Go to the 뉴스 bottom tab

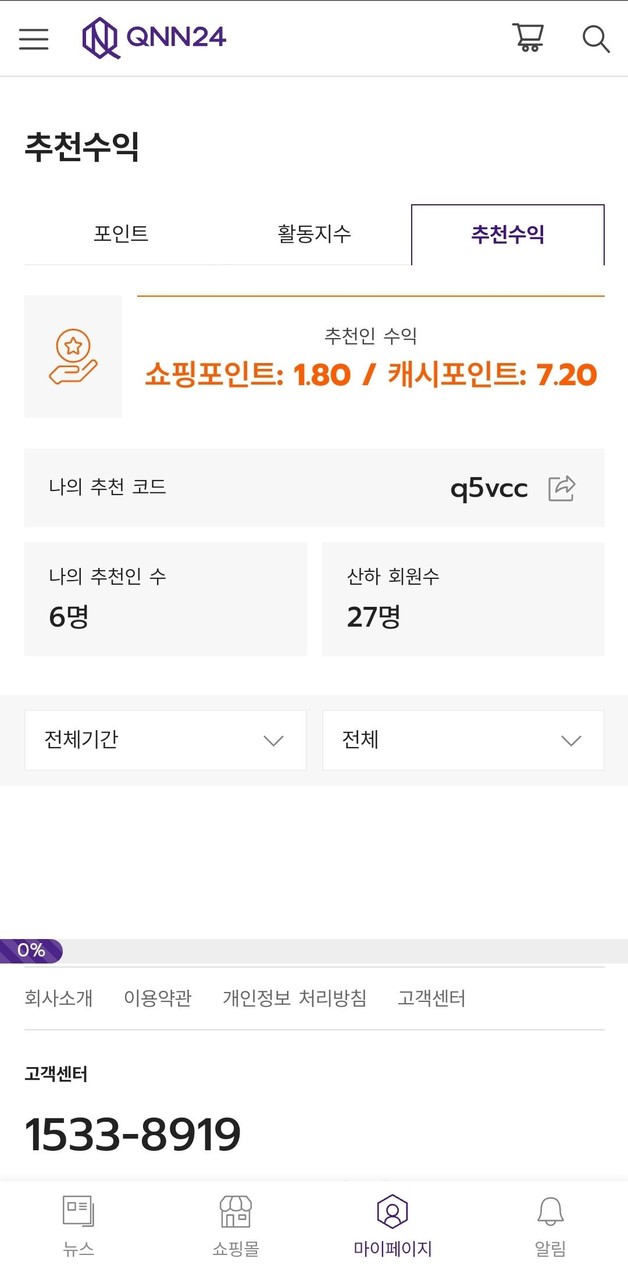tap(78, 1226)
